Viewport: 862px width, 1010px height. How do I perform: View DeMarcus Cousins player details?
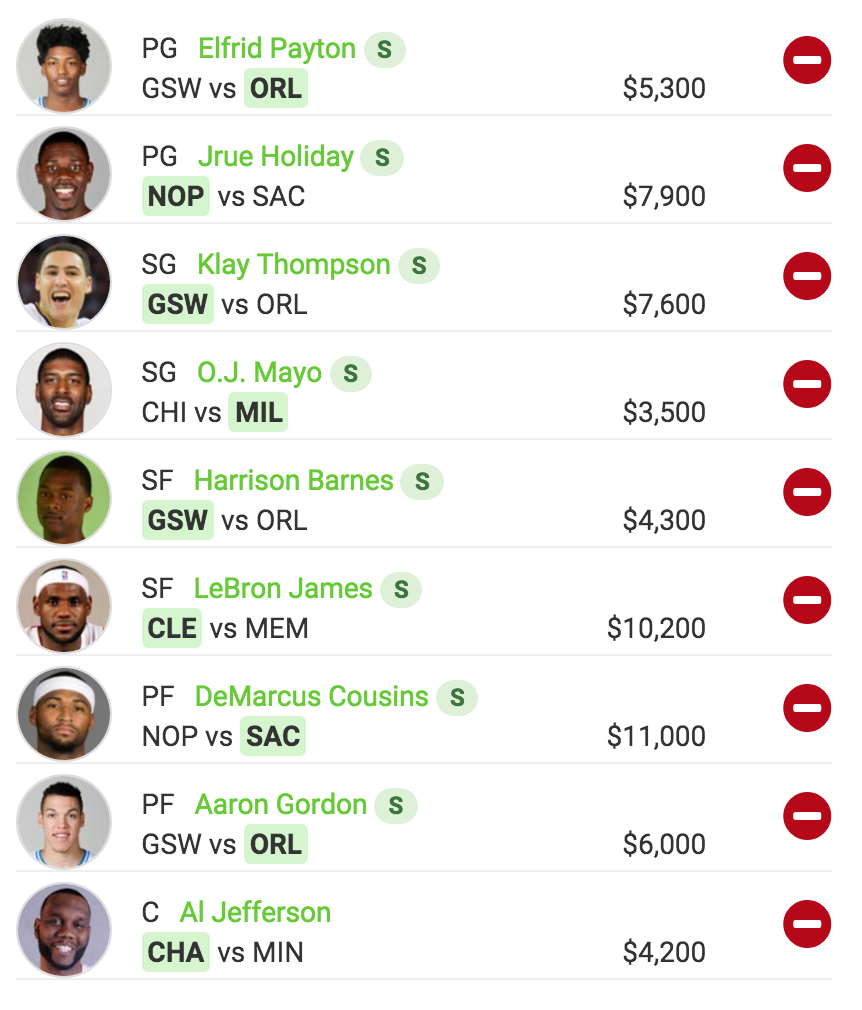pos(311,697)
